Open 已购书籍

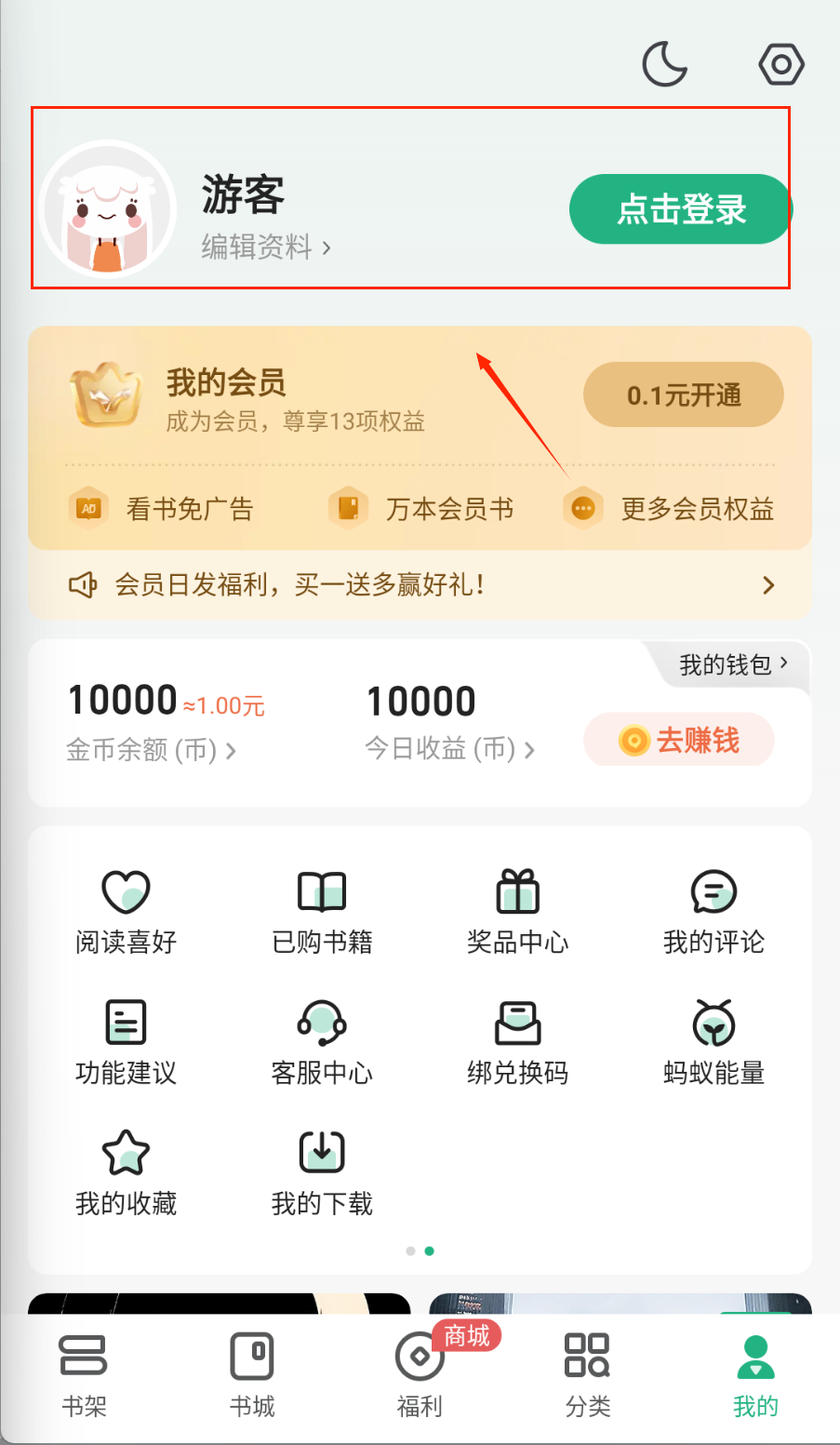322,913
